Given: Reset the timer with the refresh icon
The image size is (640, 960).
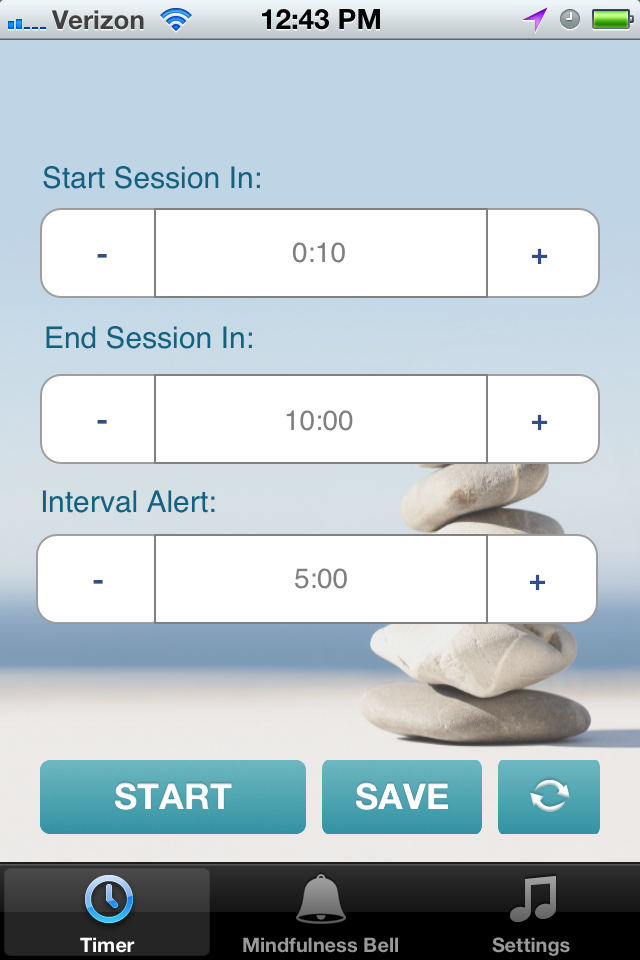Looking at the screenshot, I should point(549,797).
